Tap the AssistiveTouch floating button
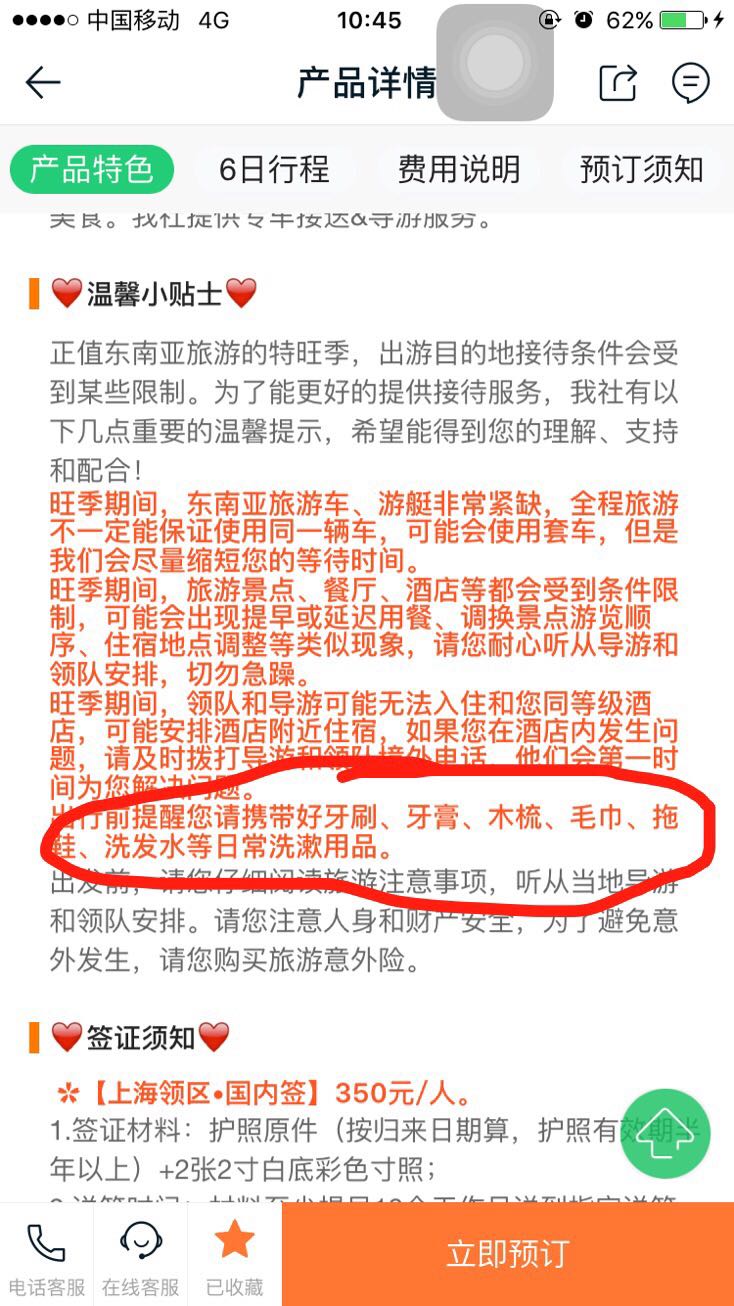This screenshot has height=1306, width=734. pyautogui.click(x=495, y=63)
